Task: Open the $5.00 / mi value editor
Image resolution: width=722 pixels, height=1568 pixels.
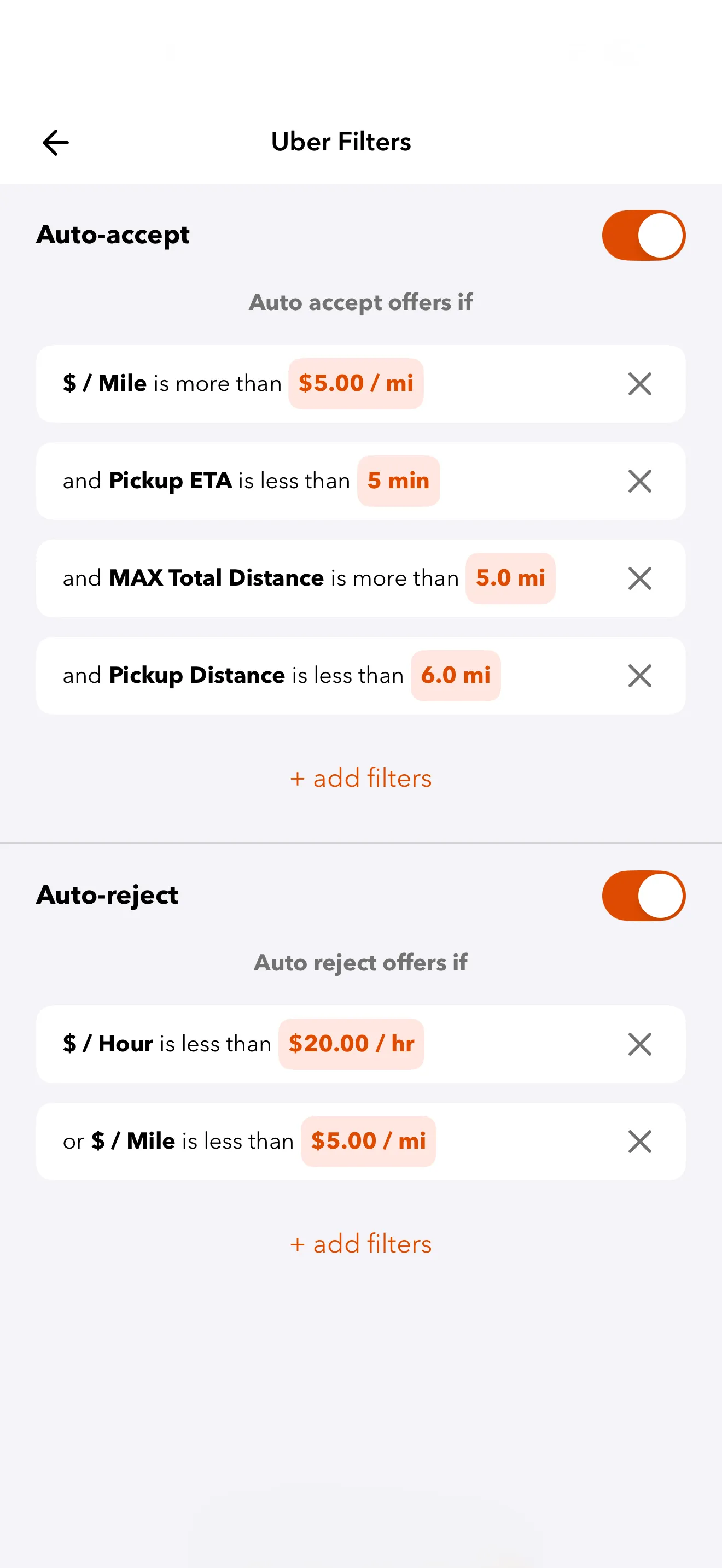Action: point(356,383)
